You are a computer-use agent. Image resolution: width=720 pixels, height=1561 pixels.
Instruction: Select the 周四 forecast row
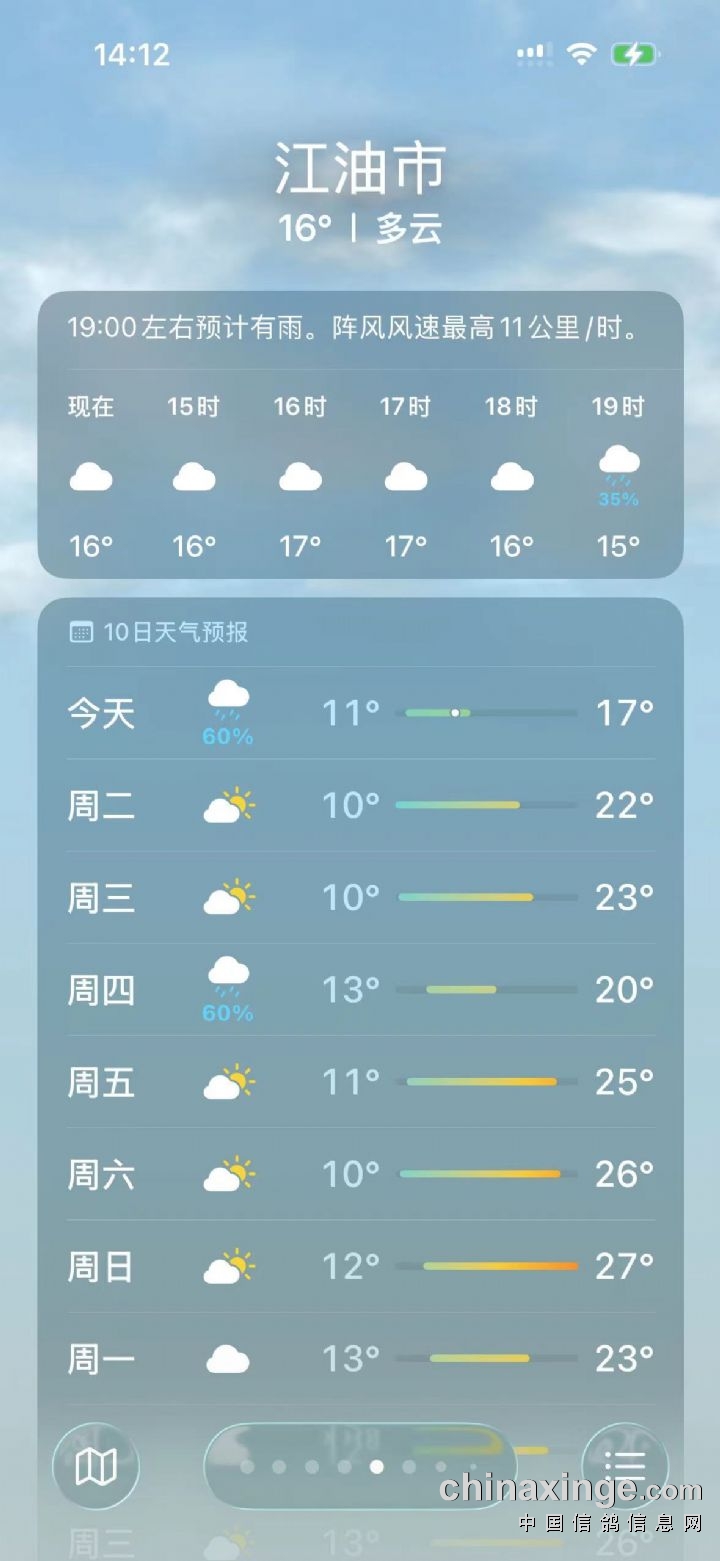coord(360,990)
